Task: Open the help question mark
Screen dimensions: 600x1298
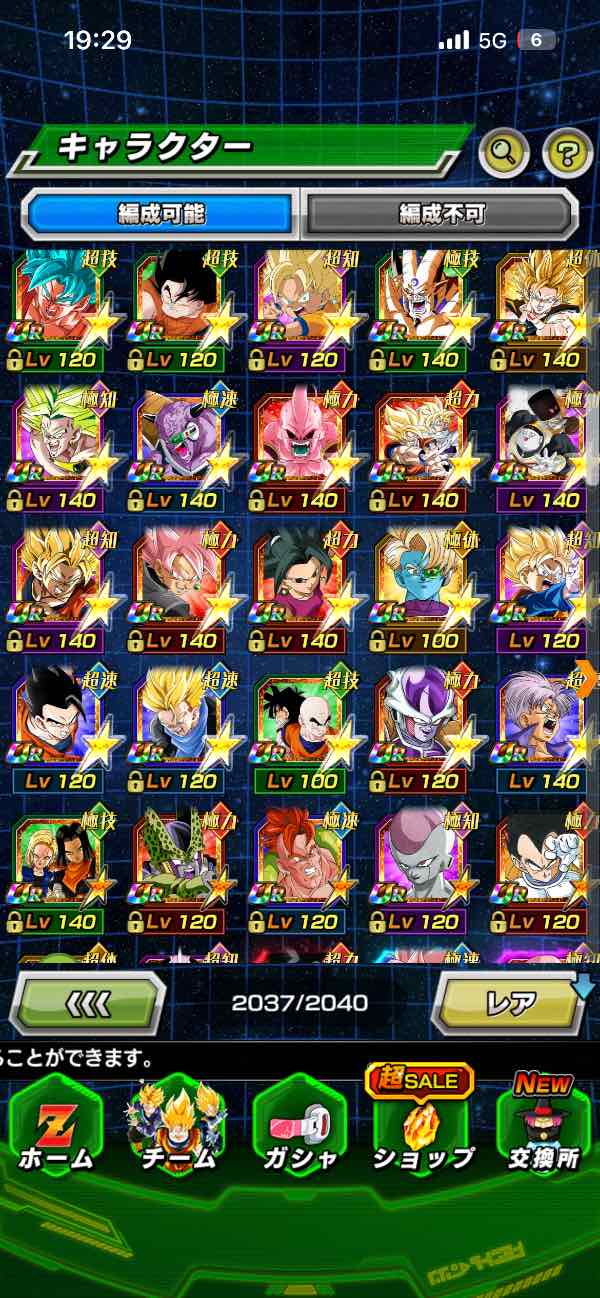Action: (567, 153)
